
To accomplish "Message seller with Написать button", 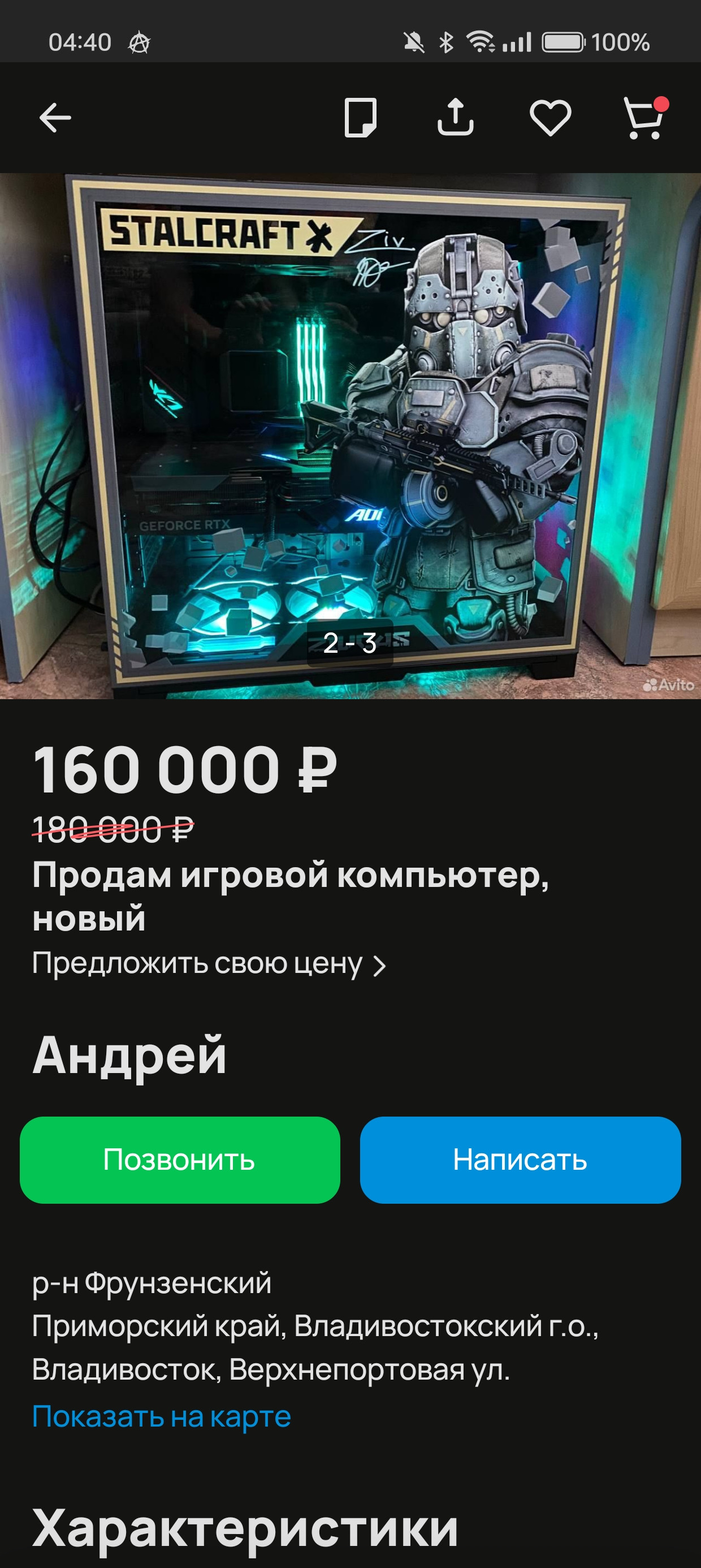I will tap(520, 1160).
